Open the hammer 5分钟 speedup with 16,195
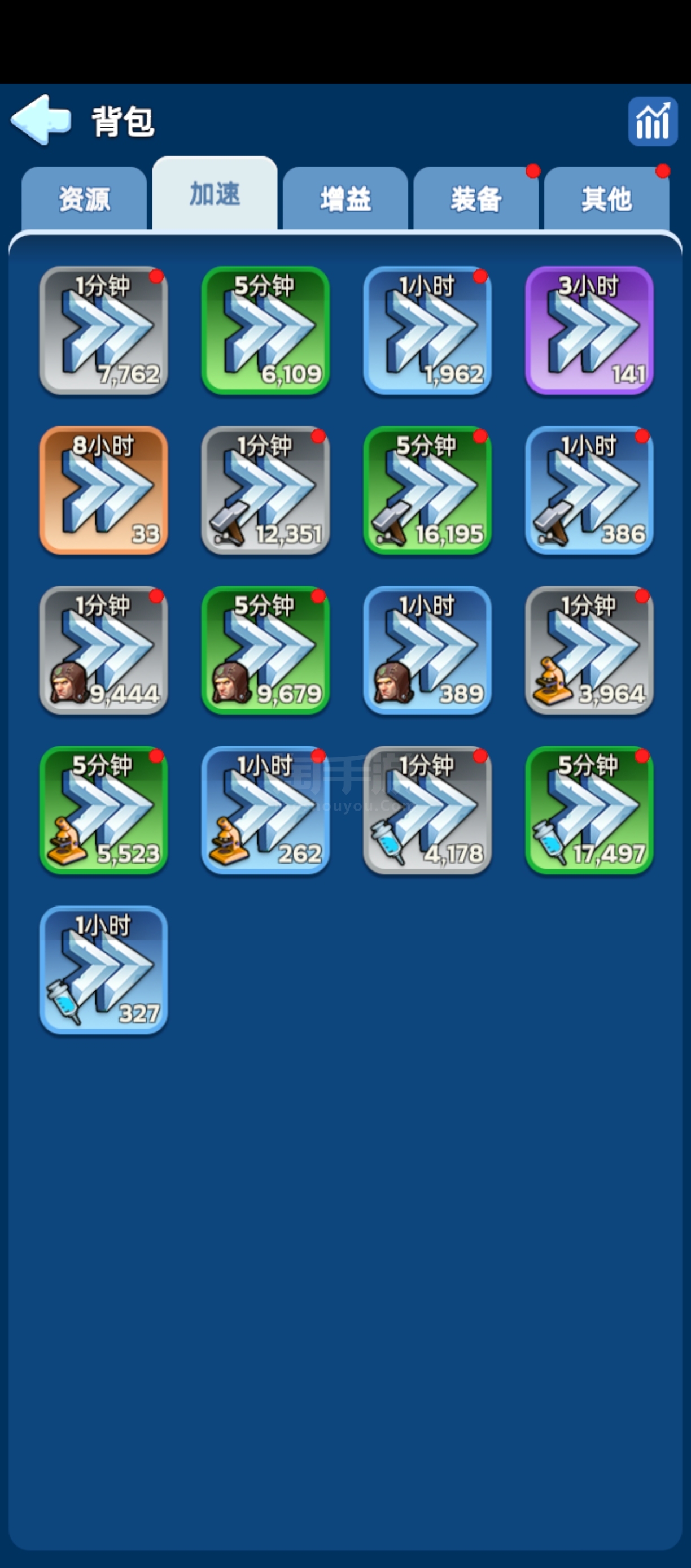The width and height of the screenshot is (691, 1568). 427,491
